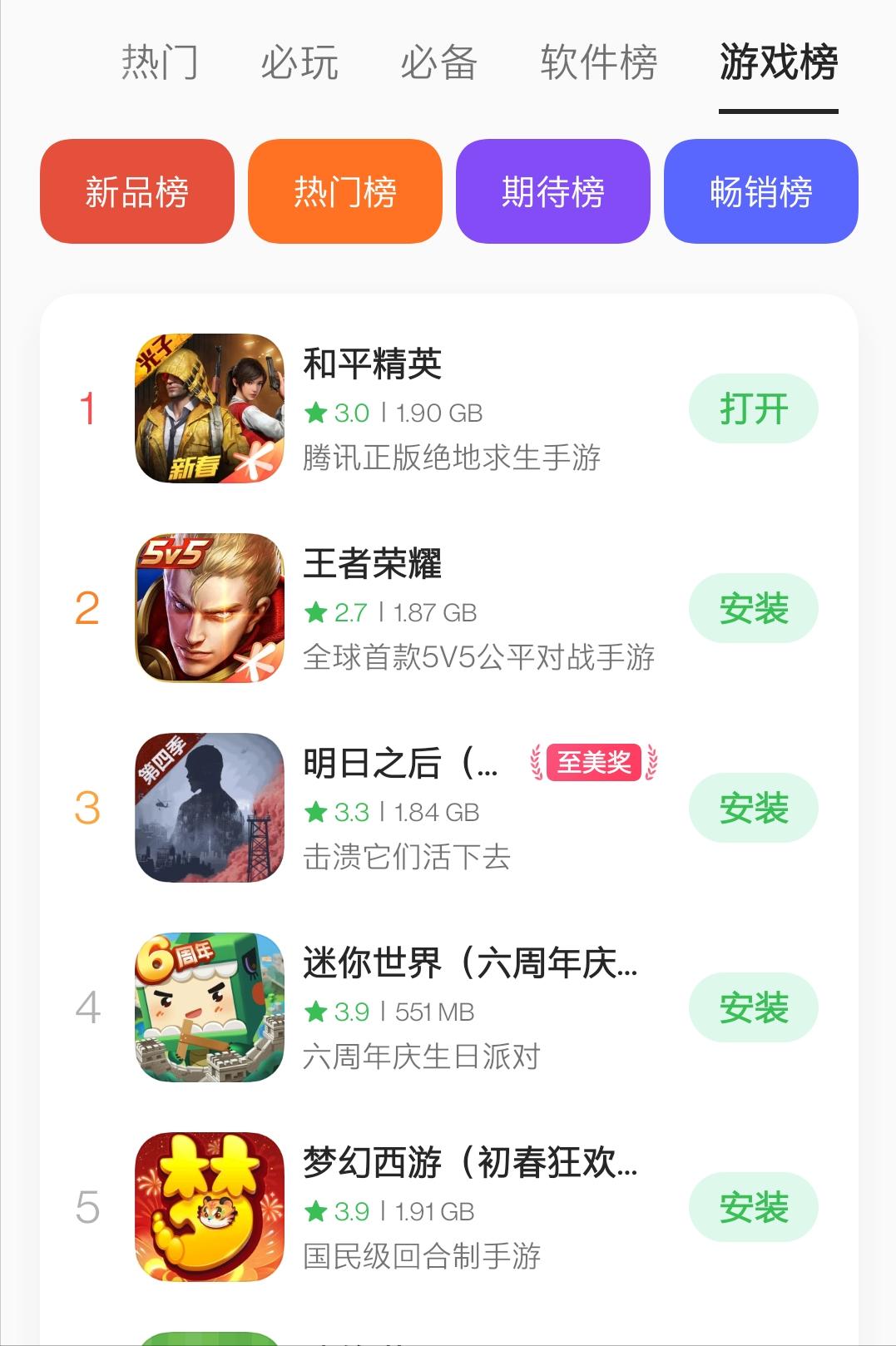Switch to the 热门榜 ranking
The width and height of the screenshot is (896, 1346).
point(344,191)
